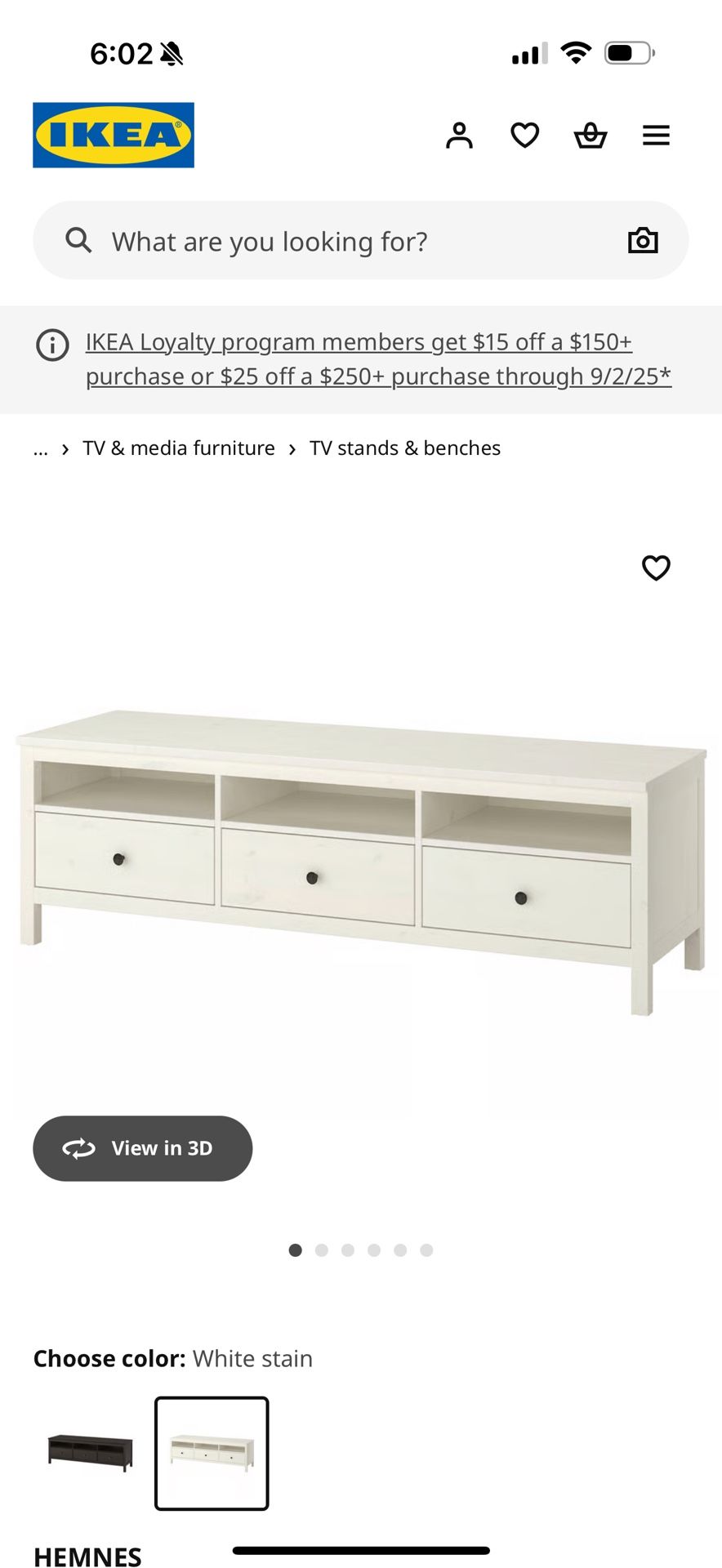This screenshot has width=722, height=1568.
Task: Tap the info icon next to loyalty offer
Action: click(x=51, y=345)
